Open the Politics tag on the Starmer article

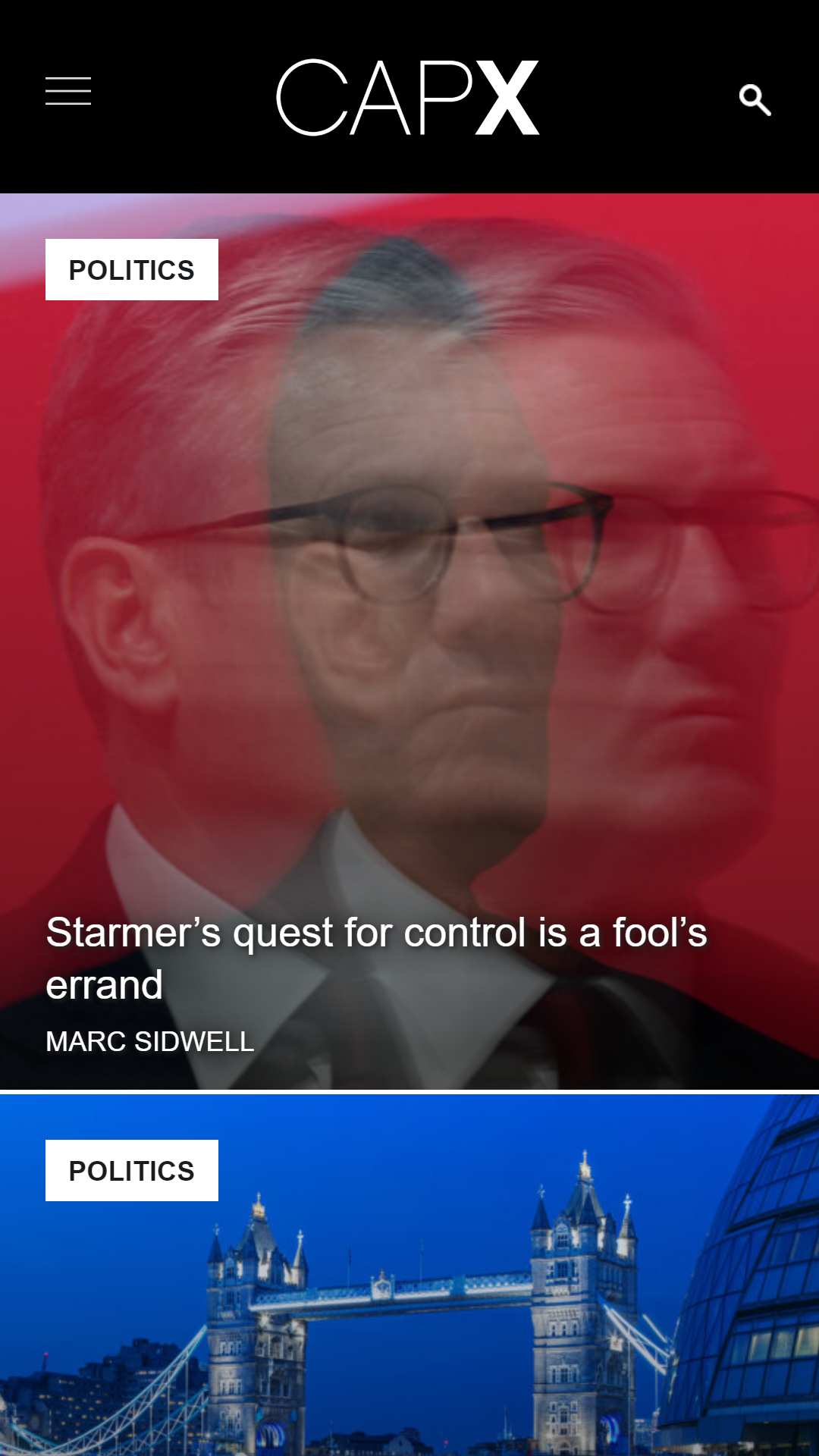click(132, 270)
